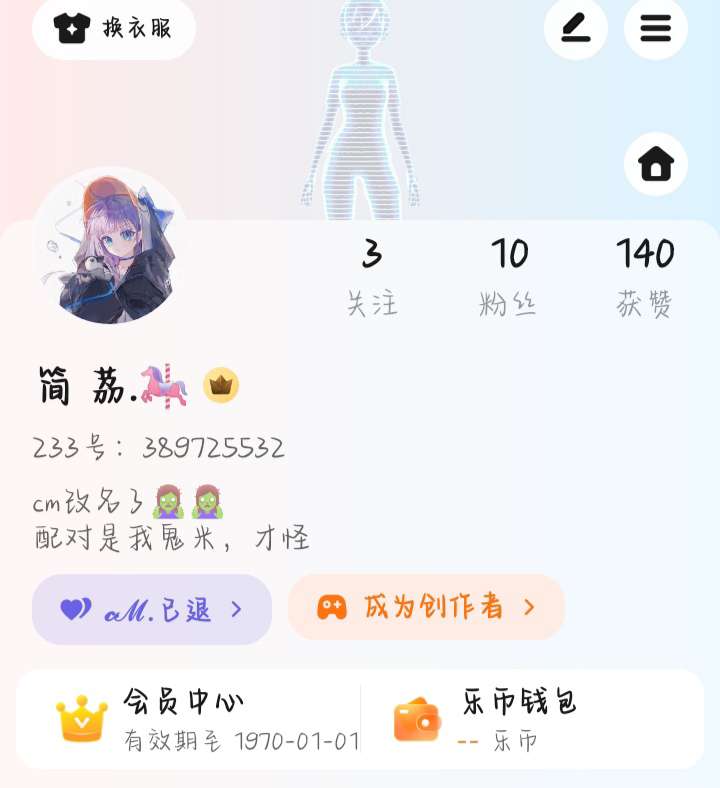Tap the home icon button

656,163
